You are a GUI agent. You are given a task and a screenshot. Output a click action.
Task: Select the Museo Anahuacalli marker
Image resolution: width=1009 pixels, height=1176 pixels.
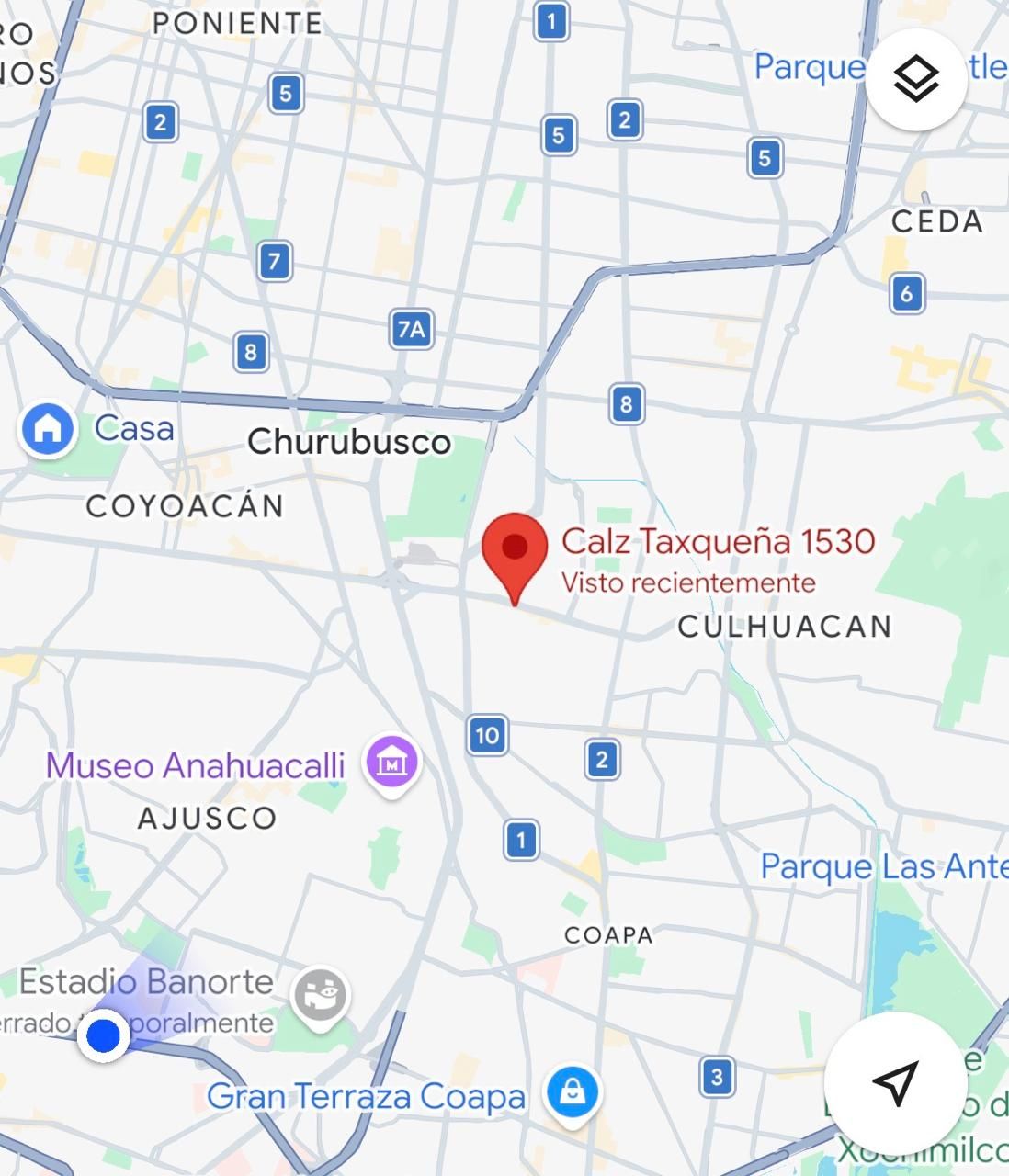coord(392,763)
